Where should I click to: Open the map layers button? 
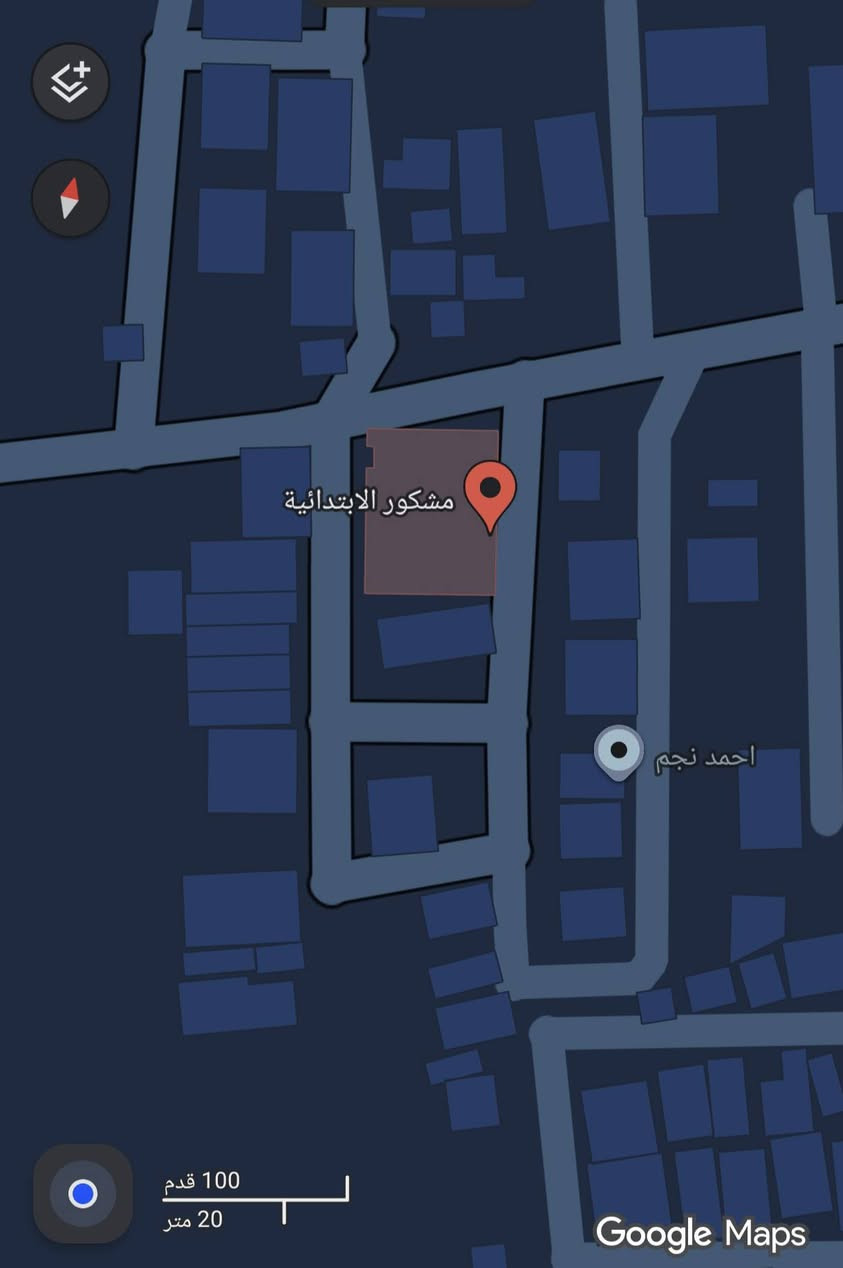click(70, 82)
